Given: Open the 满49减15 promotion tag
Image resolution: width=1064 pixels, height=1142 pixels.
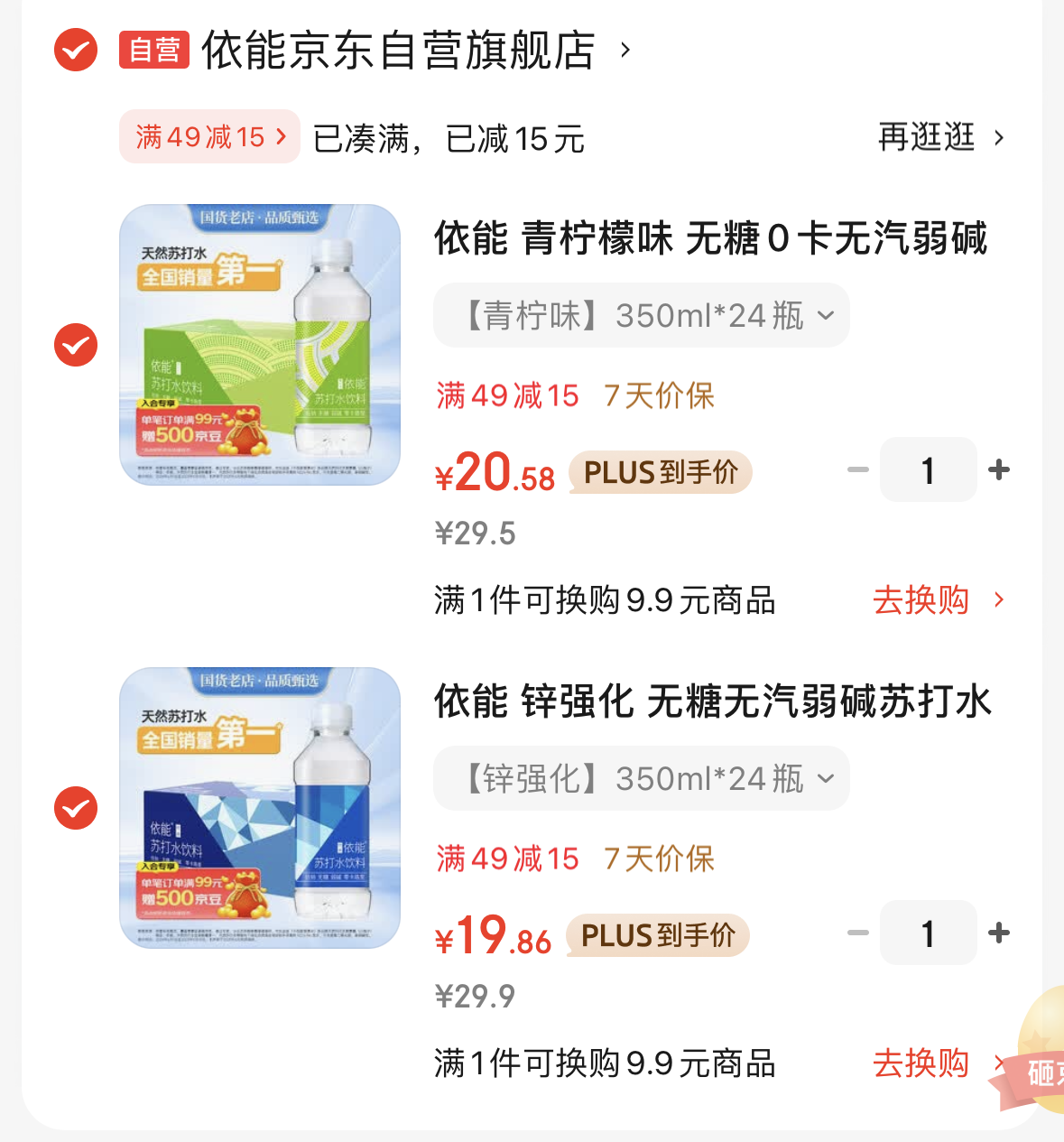Looking at the screenshot, I should coord(209,137).
